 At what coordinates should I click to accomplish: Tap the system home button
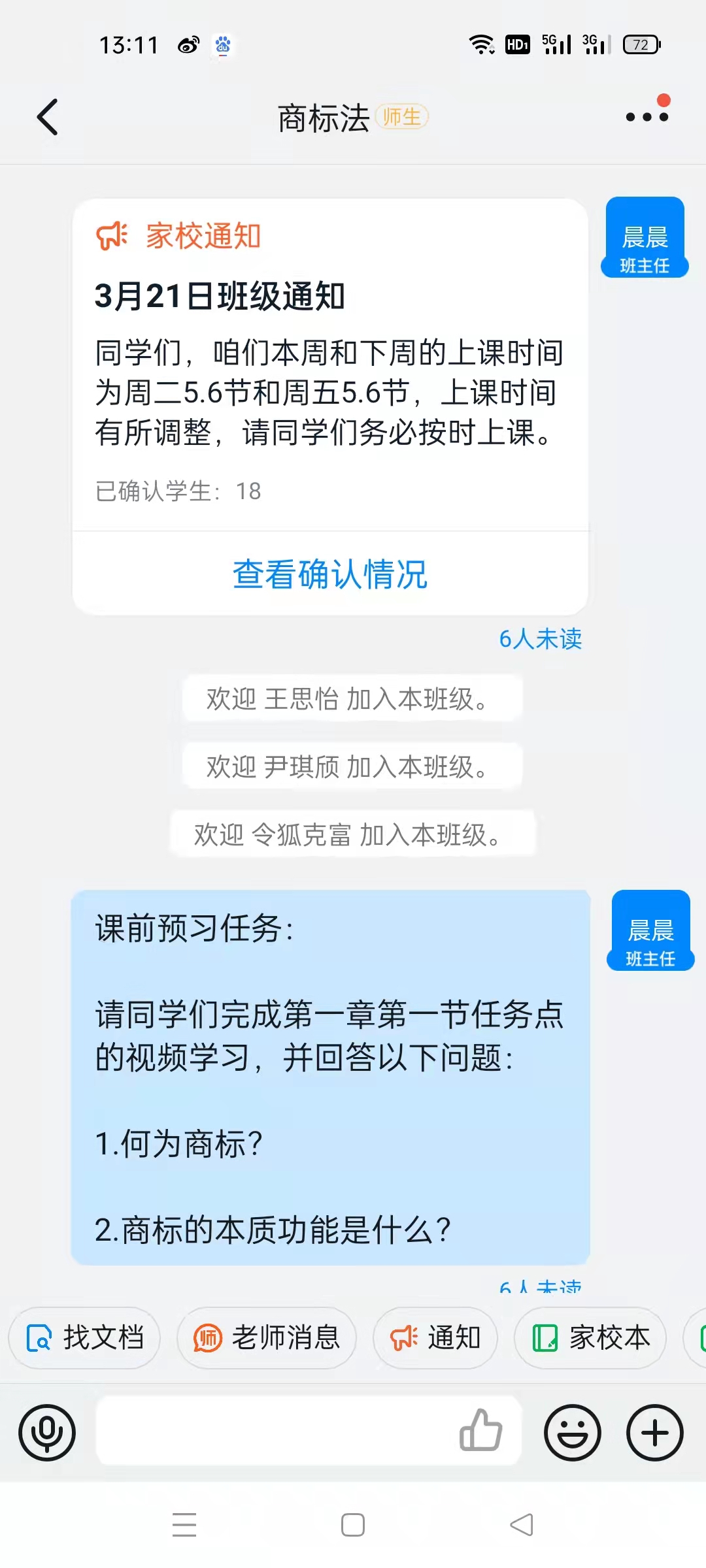coord(353,1525)
